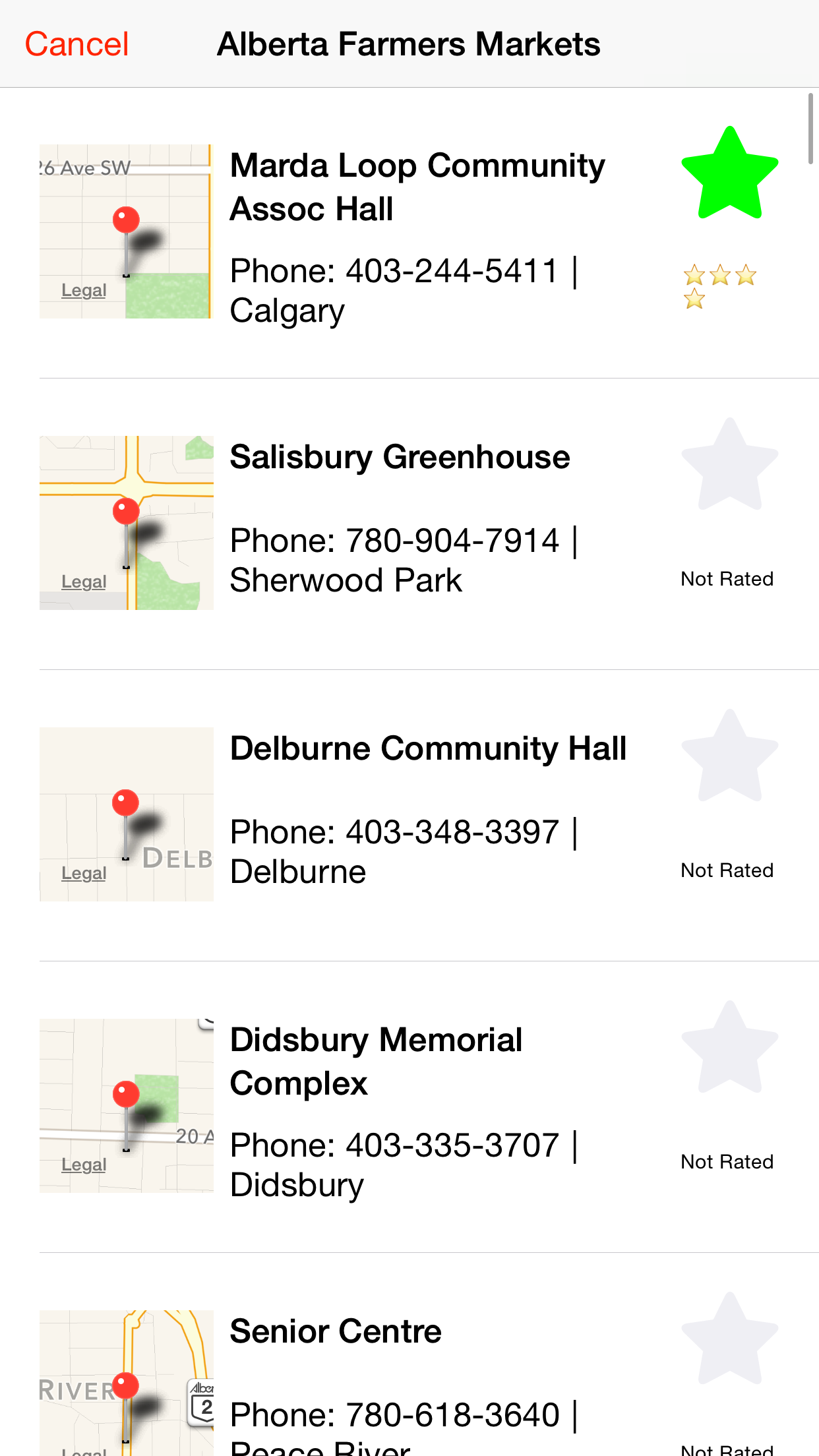Select Didsbury Memorial Complex listing
The width and height of the screenshot is (819, 1456).
click(376, 1061)
